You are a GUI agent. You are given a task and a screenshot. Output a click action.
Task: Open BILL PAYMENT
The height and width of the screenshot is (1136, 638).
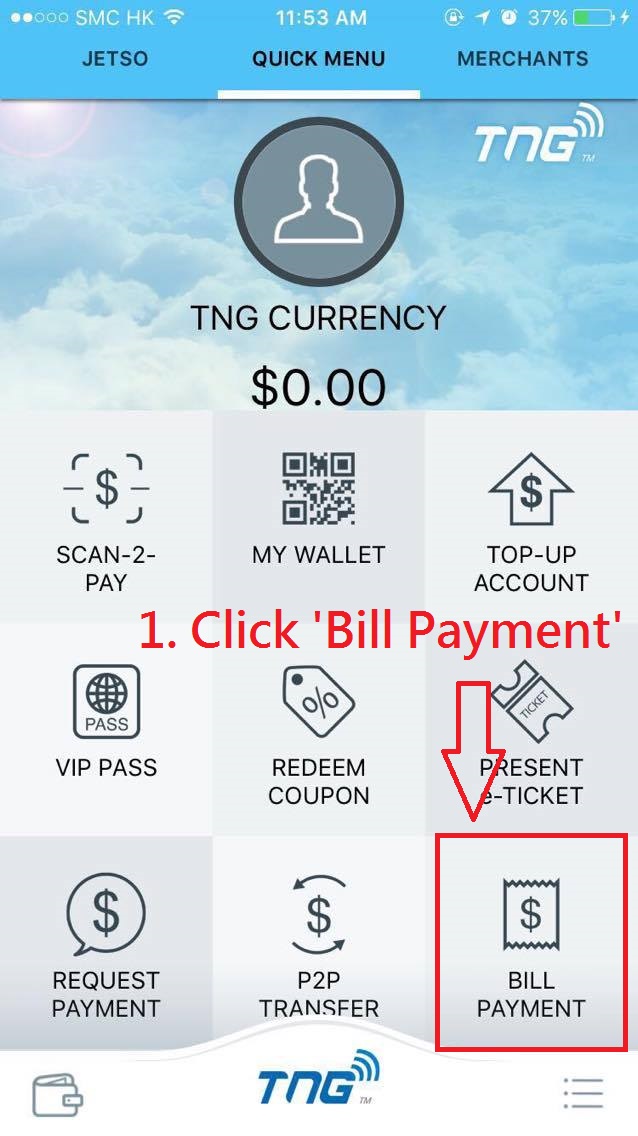pyautogui.click(x=531, y=942)
